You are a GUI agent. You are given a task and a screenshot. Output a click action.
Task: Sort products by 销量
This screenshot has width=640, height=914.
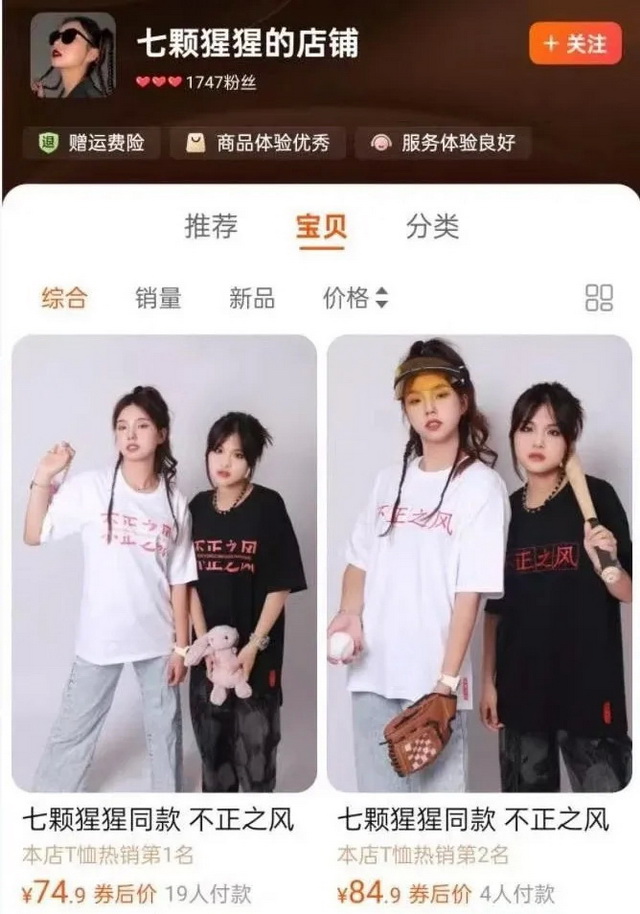pos(158,297)
